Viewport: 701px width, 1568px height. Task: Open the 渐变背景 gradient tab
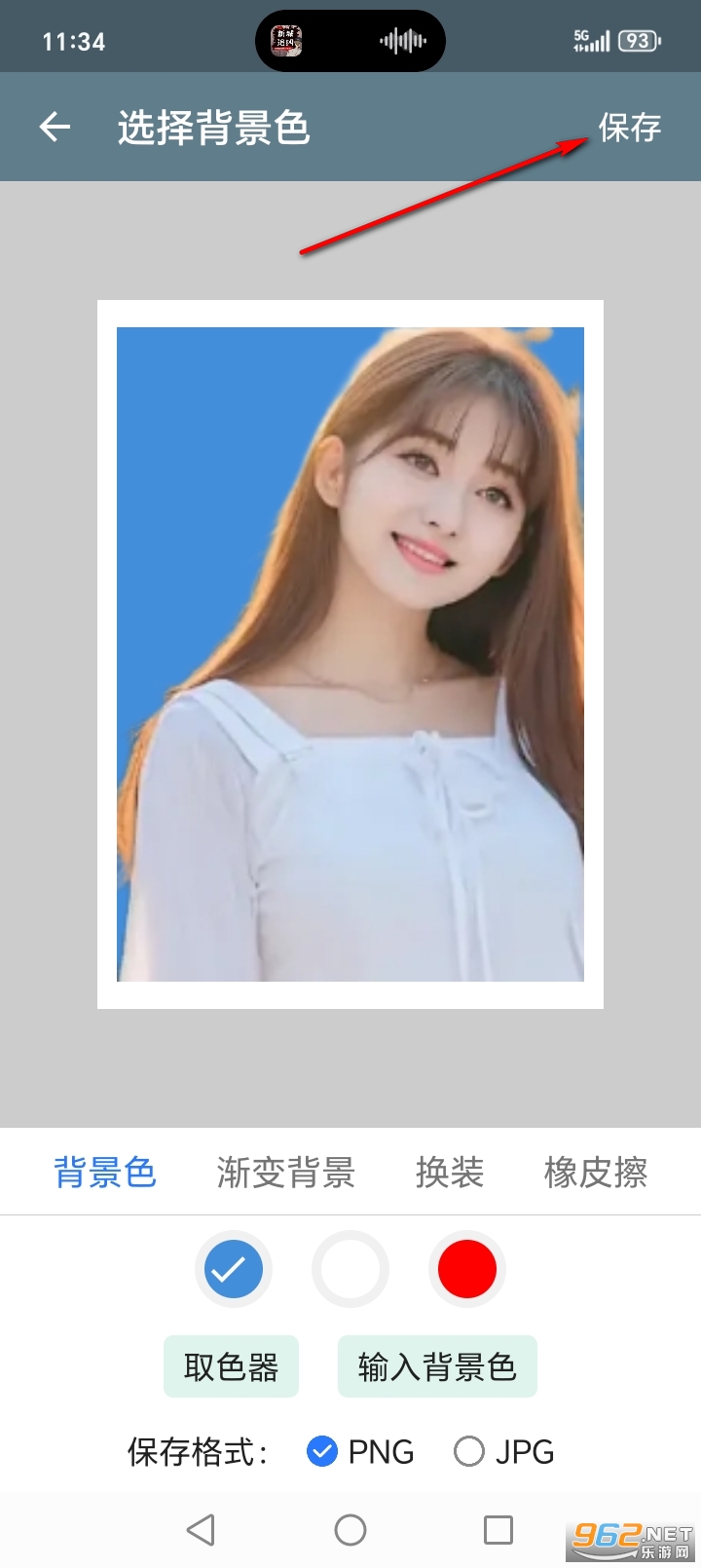285,1172
